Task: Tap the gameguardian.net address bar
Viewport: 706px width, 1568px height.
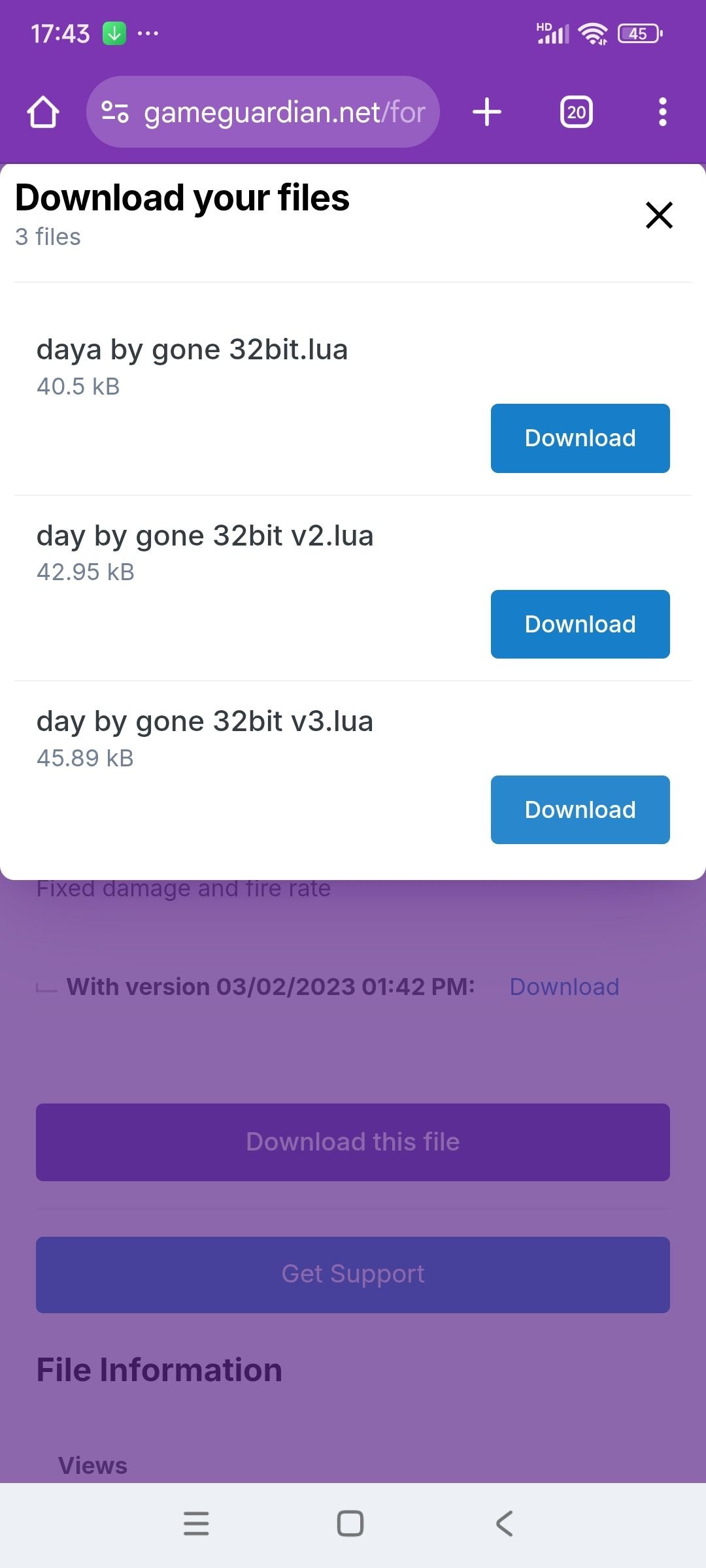Action: (263, 112)
